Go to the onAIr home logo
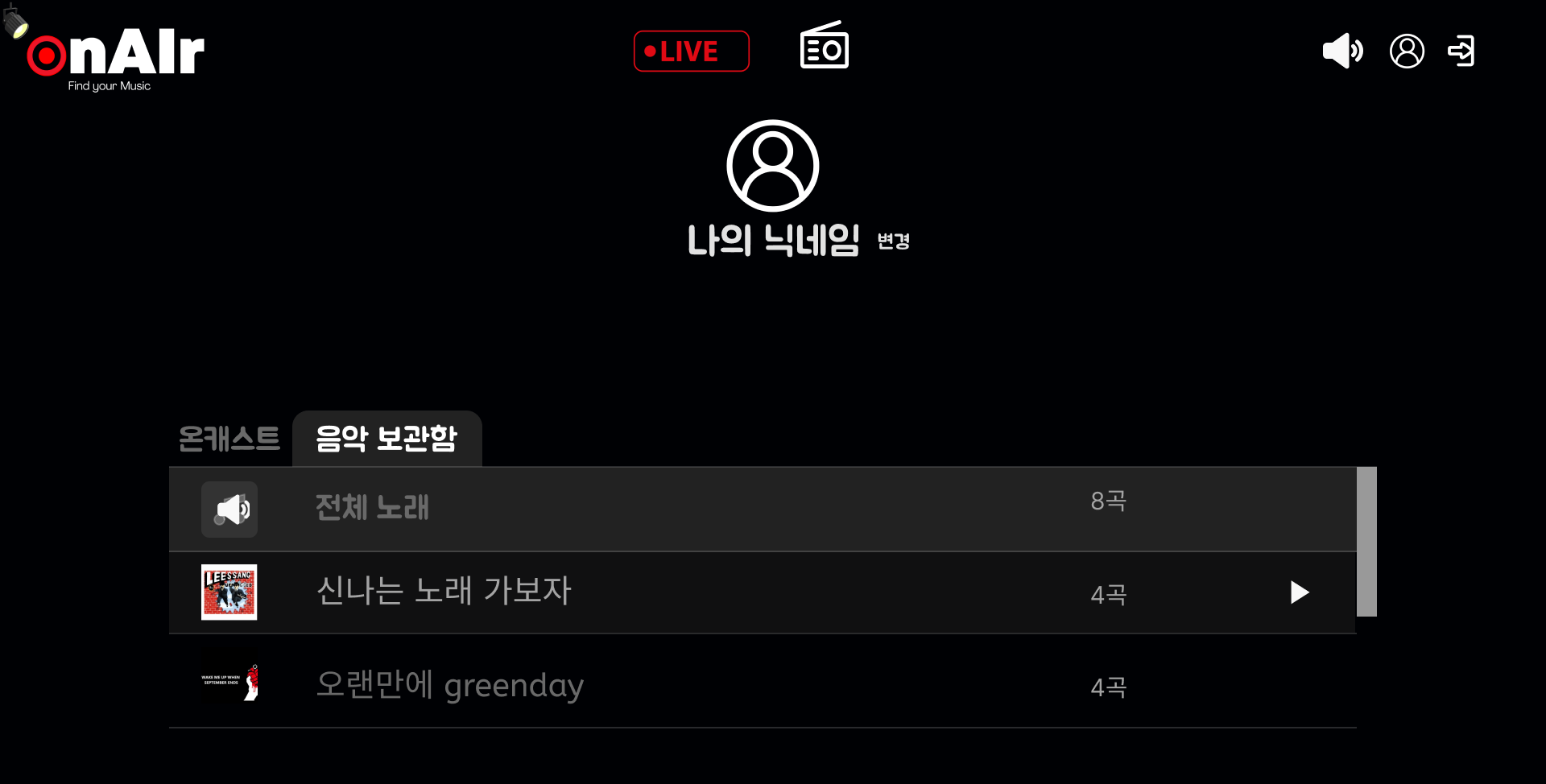Image resolution: width=1546 pixels, height=784 pixels. [x=115, y=55]
